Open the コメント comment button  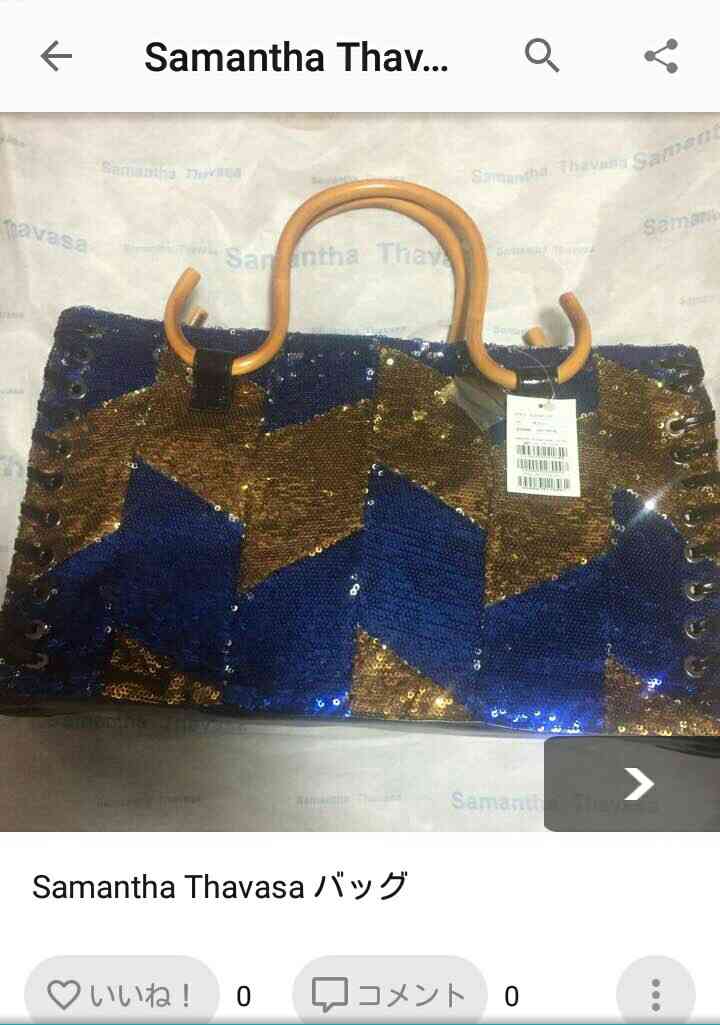pyautogui.click(x=389, y=994)
